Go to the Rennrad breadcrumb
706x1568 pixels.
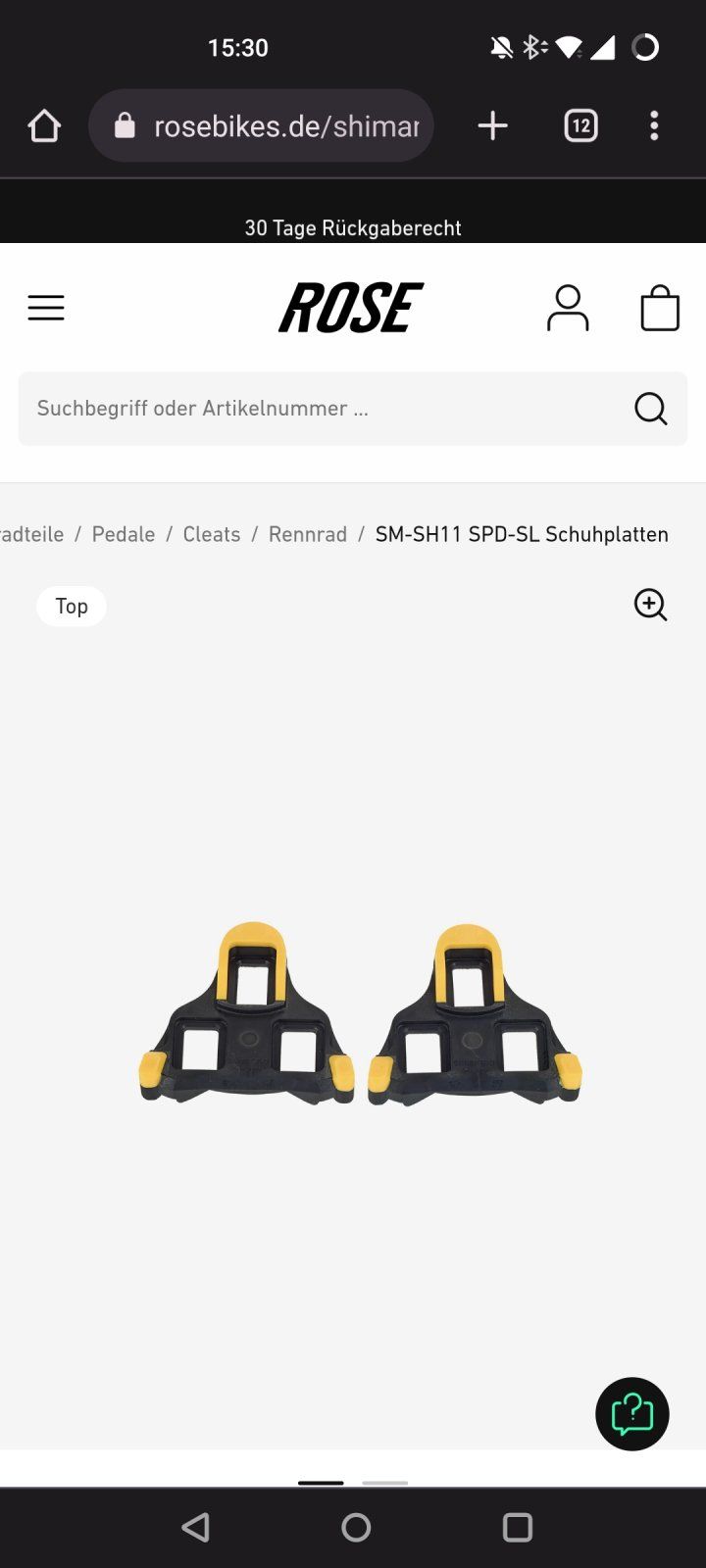[308, 534]
